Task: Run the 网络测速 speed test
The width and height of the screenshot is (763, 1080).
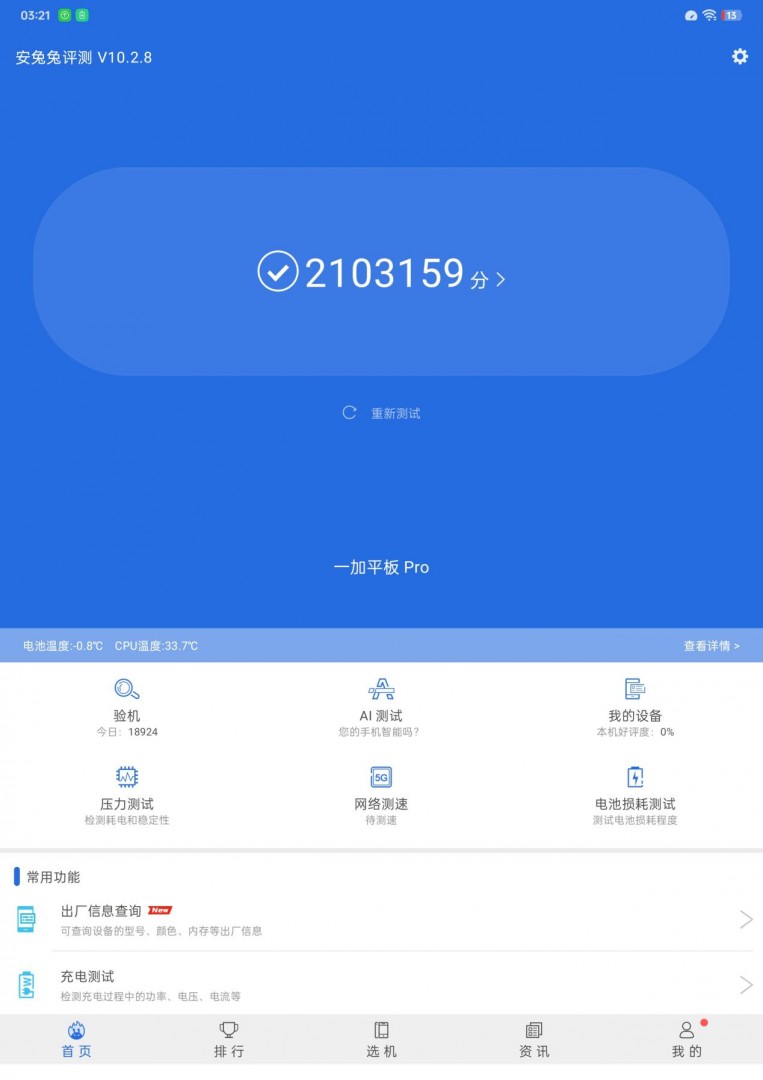Action: 381,793
